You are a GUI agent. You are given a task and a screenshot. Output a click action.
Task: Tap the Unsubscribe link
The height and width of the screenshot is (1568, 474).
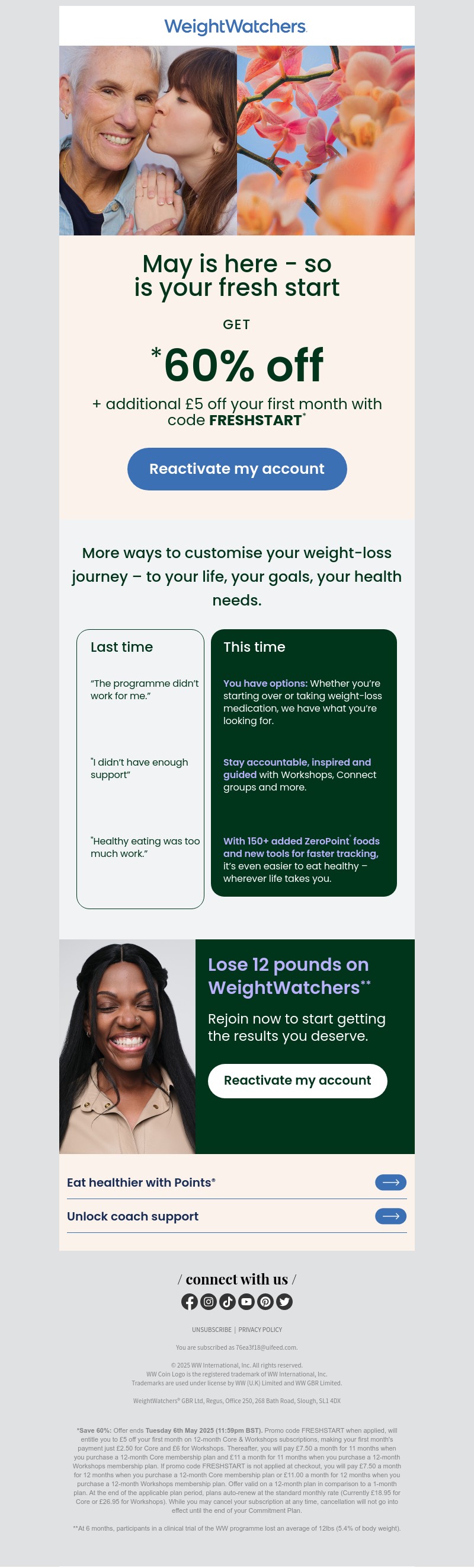tap(211, 1330)
